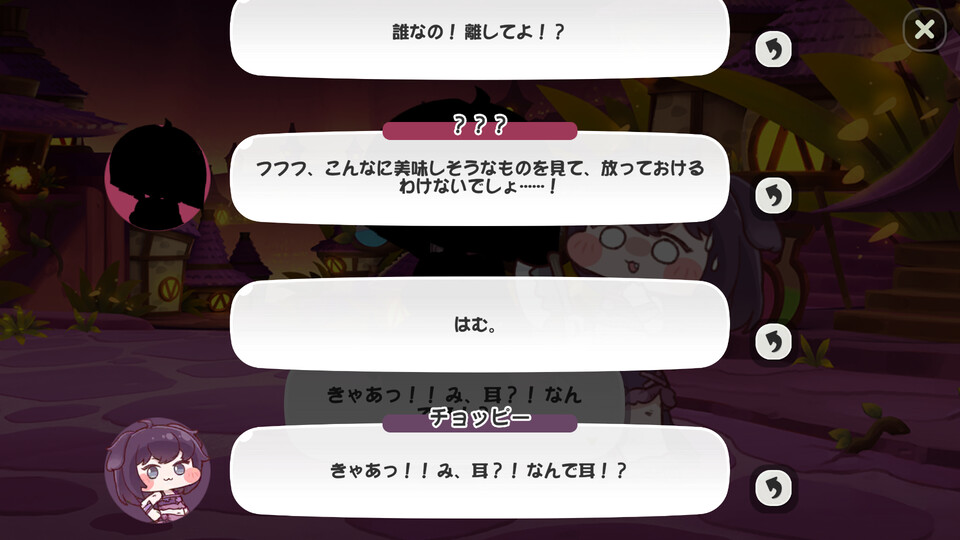Replay the line 誰なの！離してよ！？

click(773, 47)
